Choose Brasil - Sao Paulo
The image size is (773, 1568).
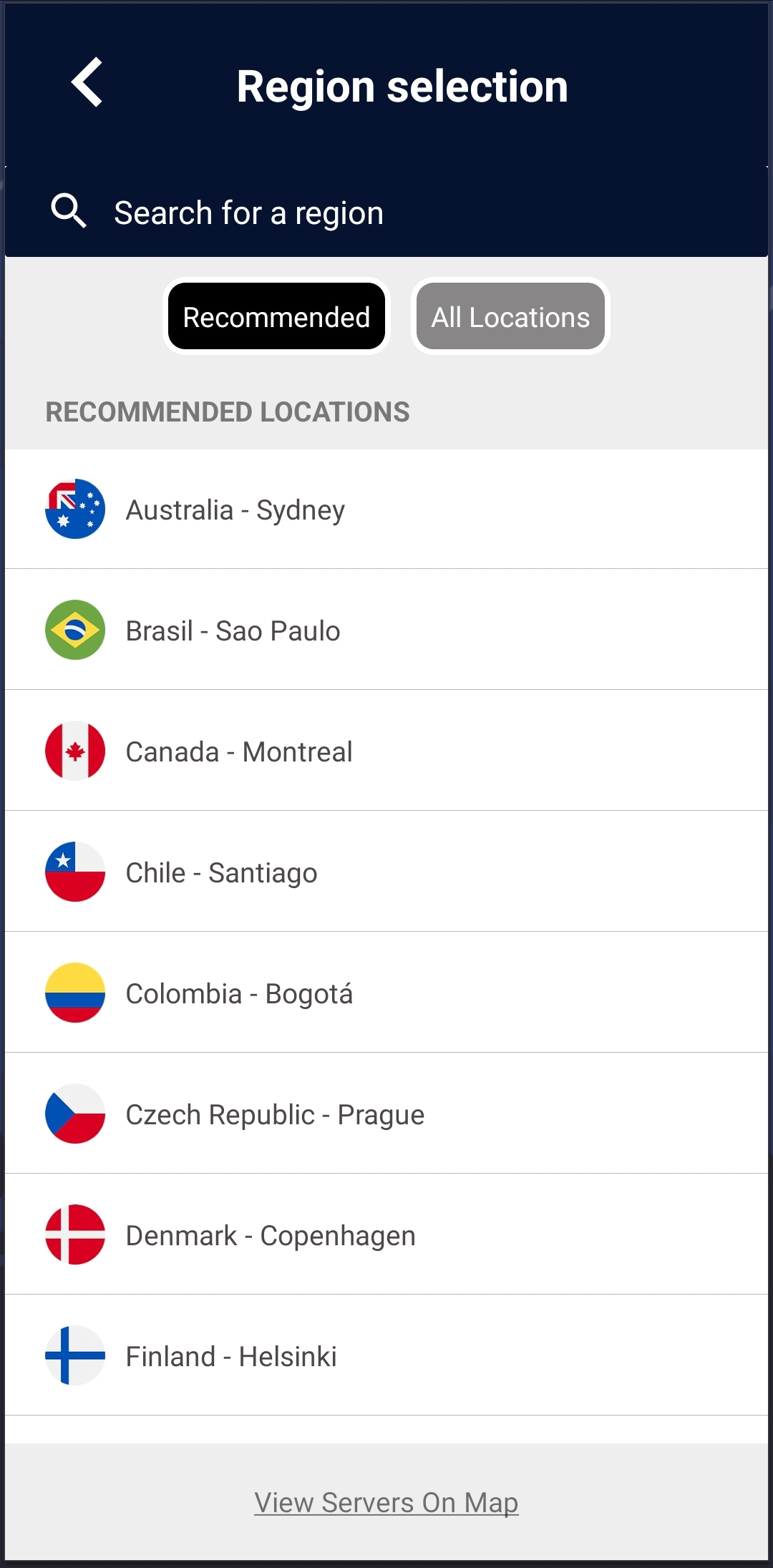(x=386, y=630)
